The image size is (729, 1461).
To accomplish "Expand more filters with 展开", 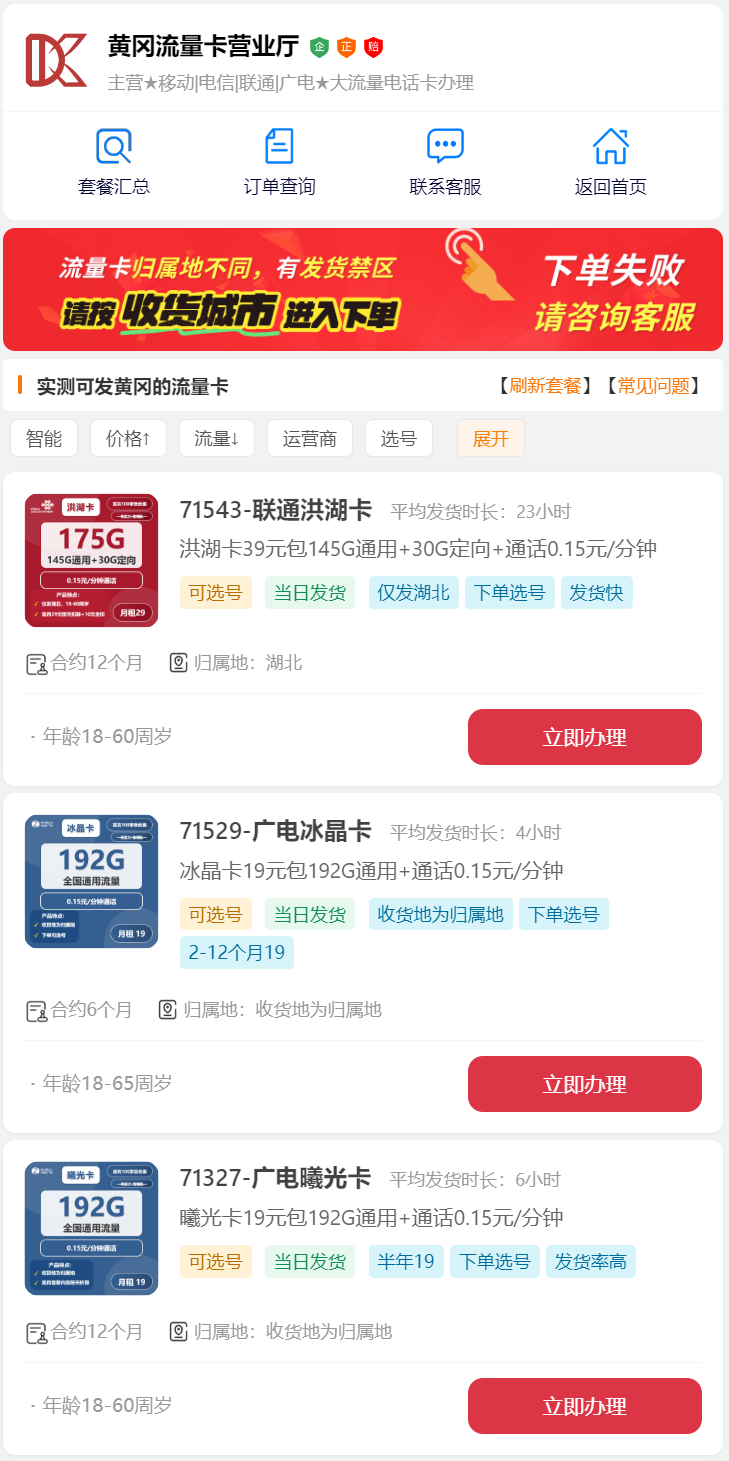I will tap(490, 438).
